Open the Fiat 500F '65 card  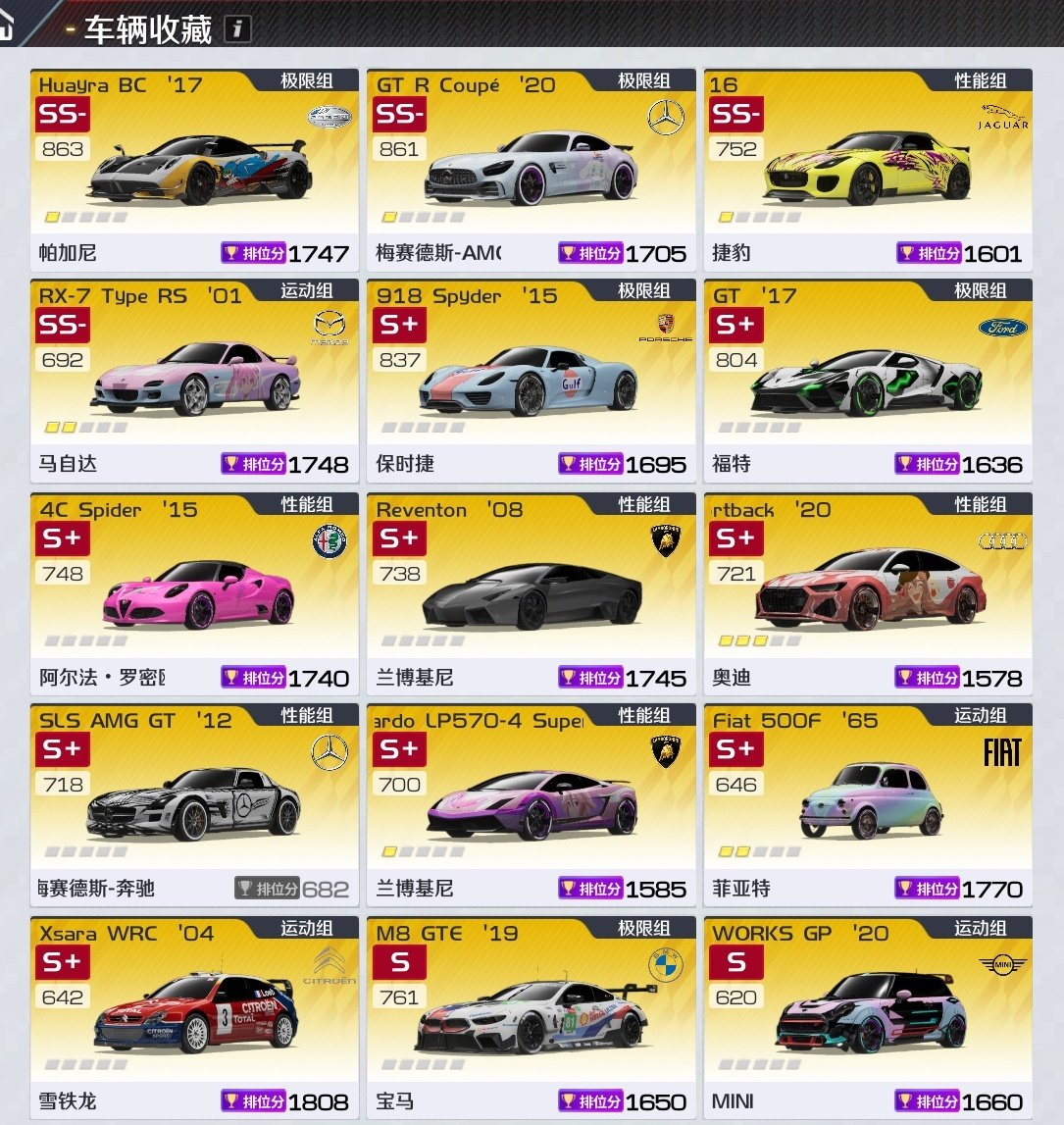pos(867,806)
